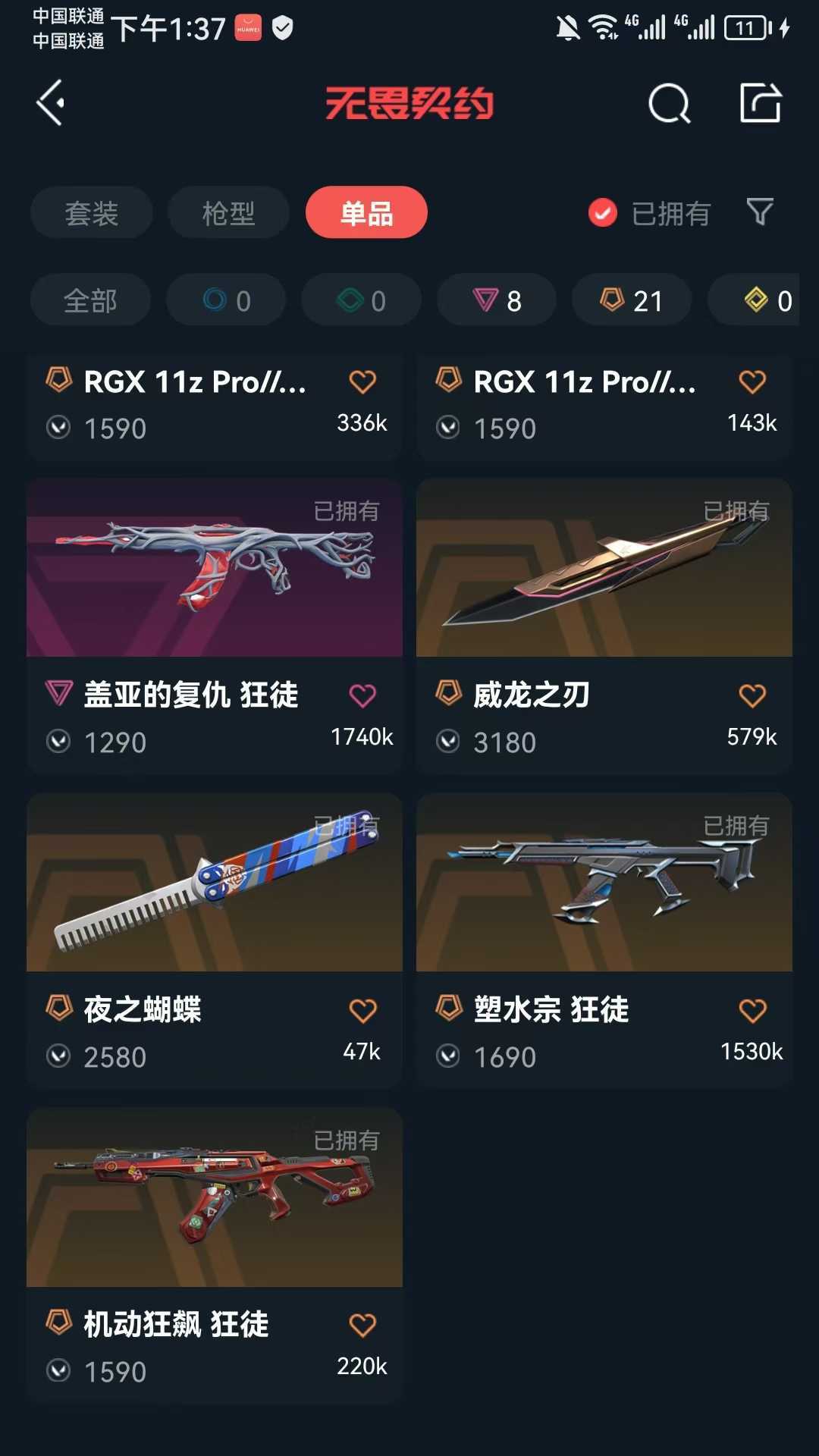This screenshot has width=819, height=1456.
Task: Go back using the top-left arrow
Action: [51, 103]
